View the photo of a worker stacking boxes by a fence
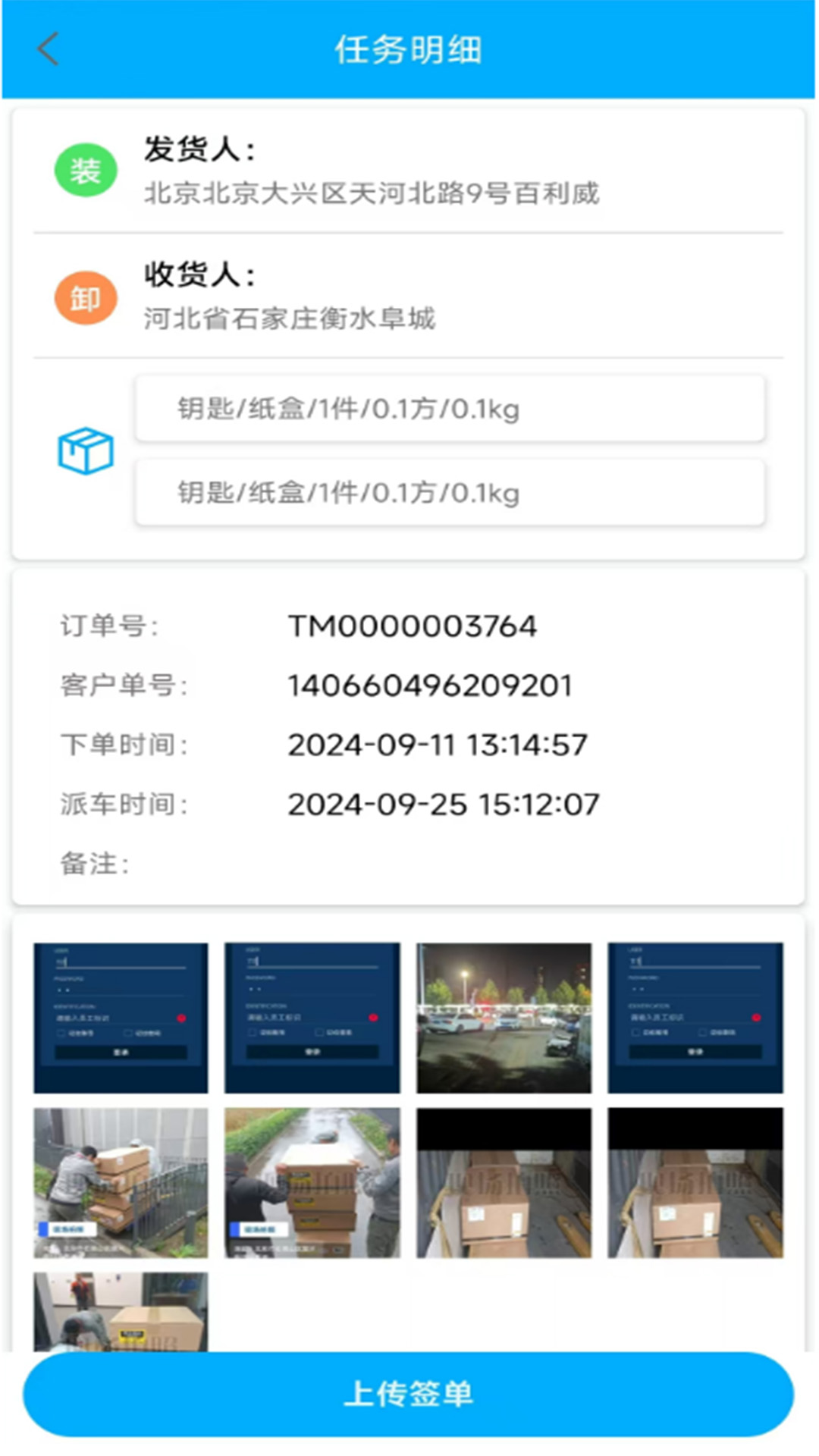This screenshot has height=1456, width=819. click(121, 1182)
